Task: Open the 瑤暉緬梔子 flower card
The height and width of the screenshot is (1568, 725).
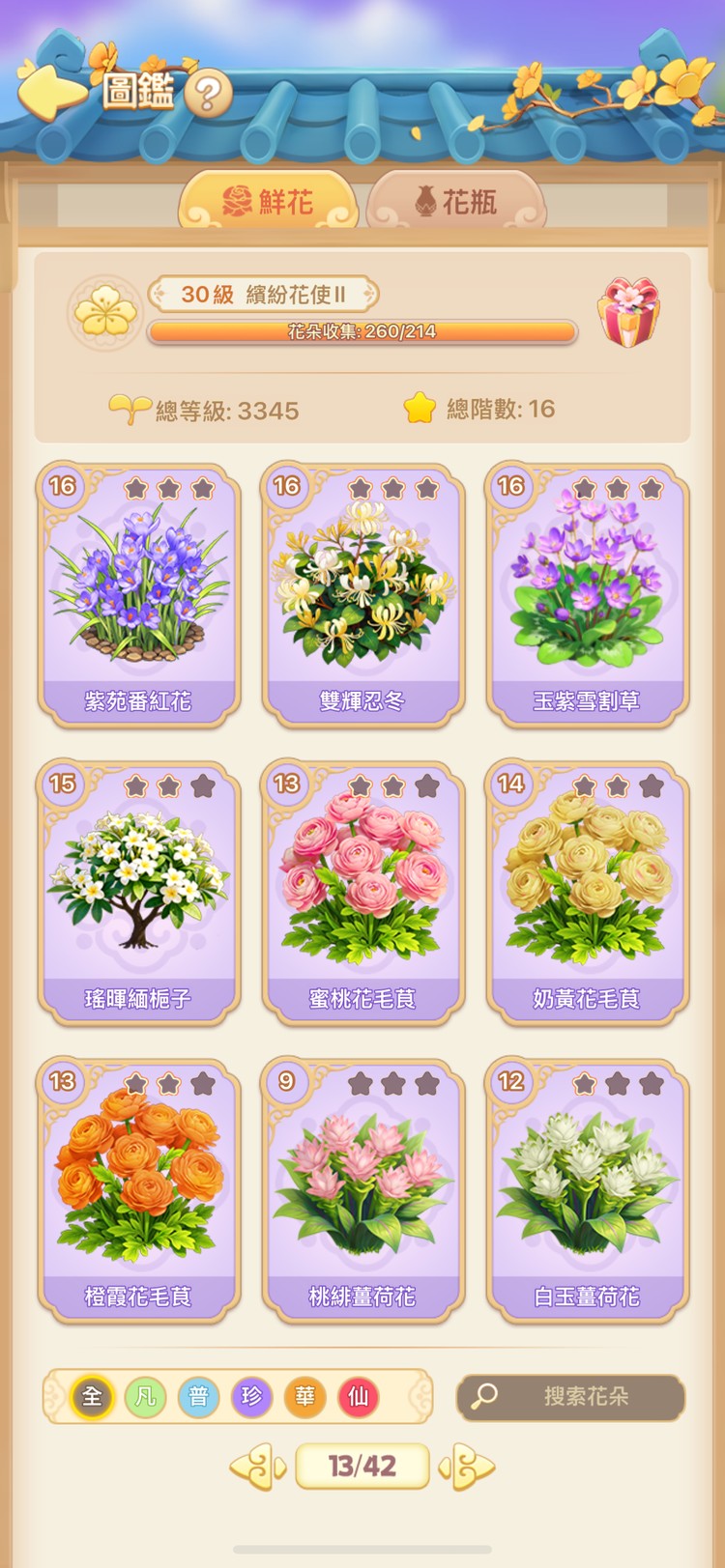Action: click(x=138, y=892)
